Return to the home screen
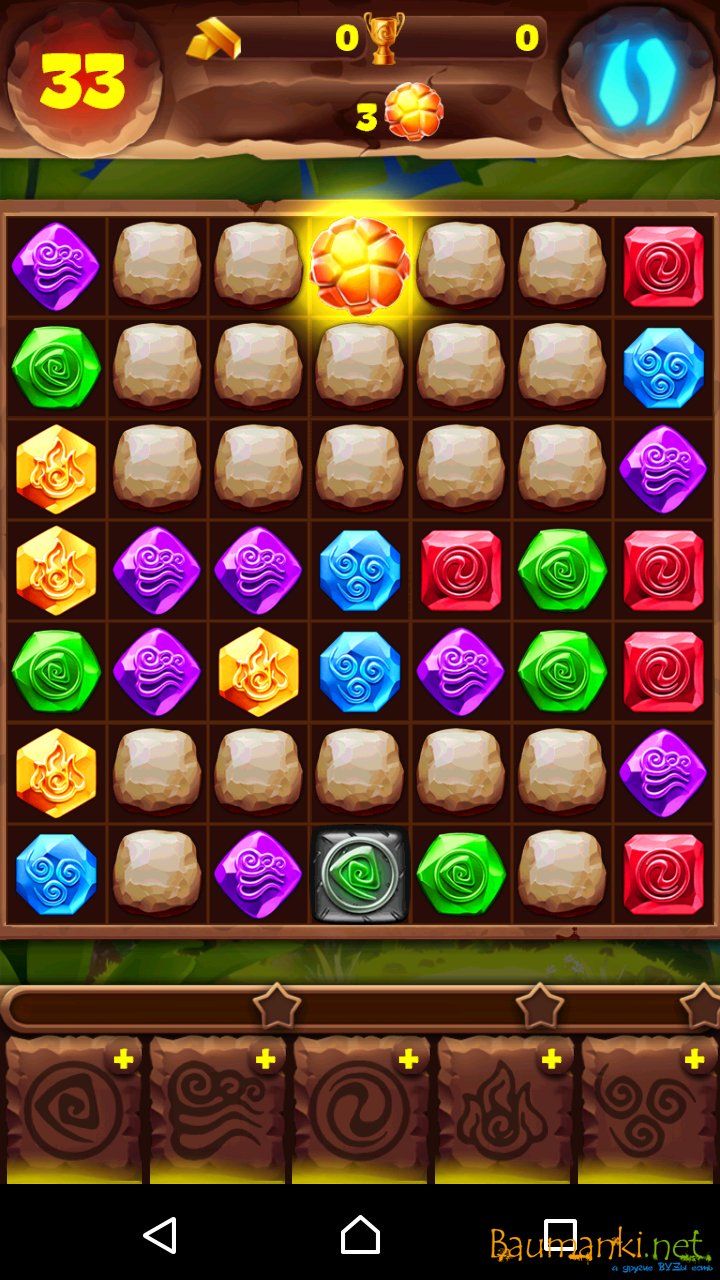This screenshot has height=1280, width=720. [x=360, y=1236]
